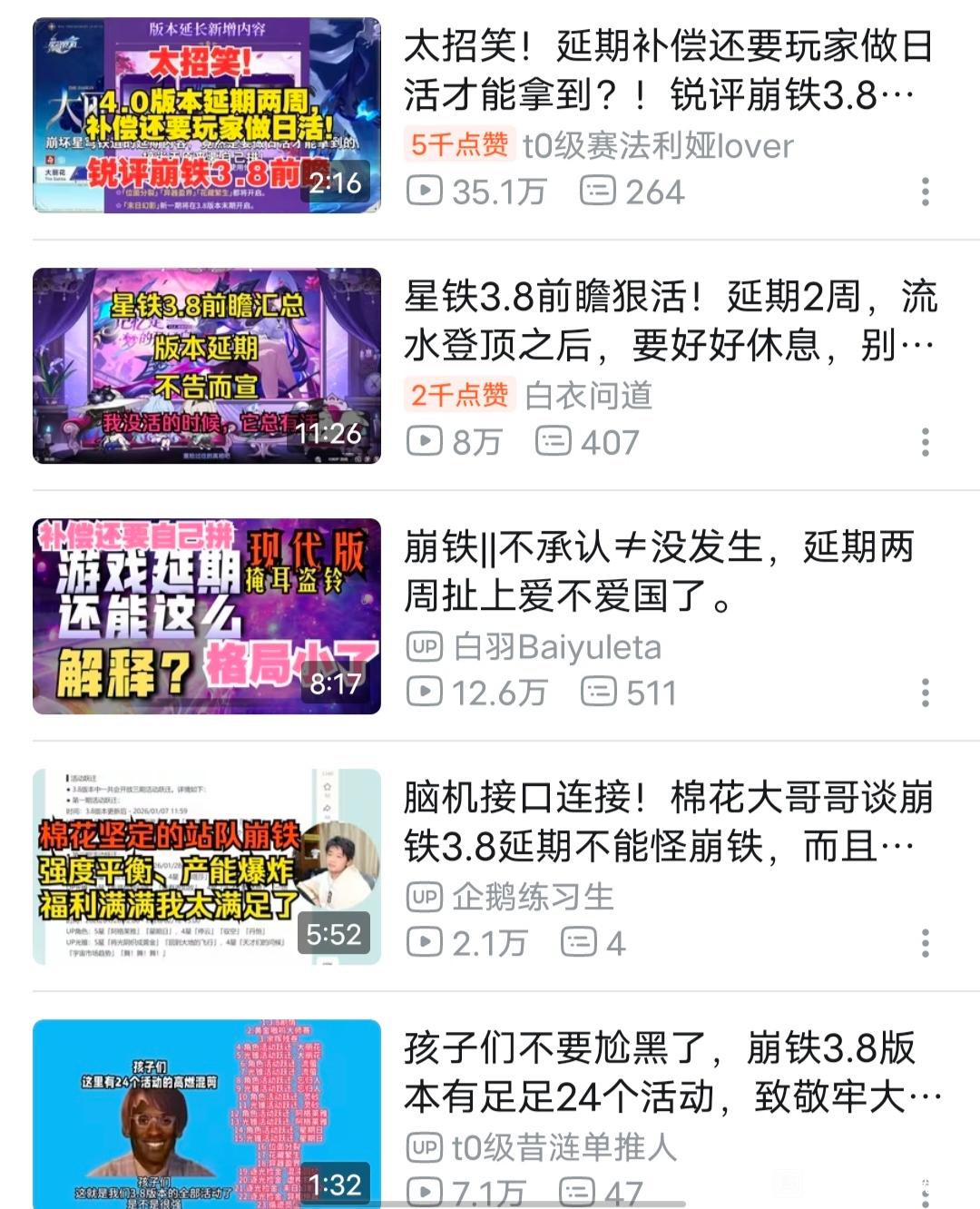Open the three-dot menu on 白羽Baiyuleta's video

click(925, 693)
